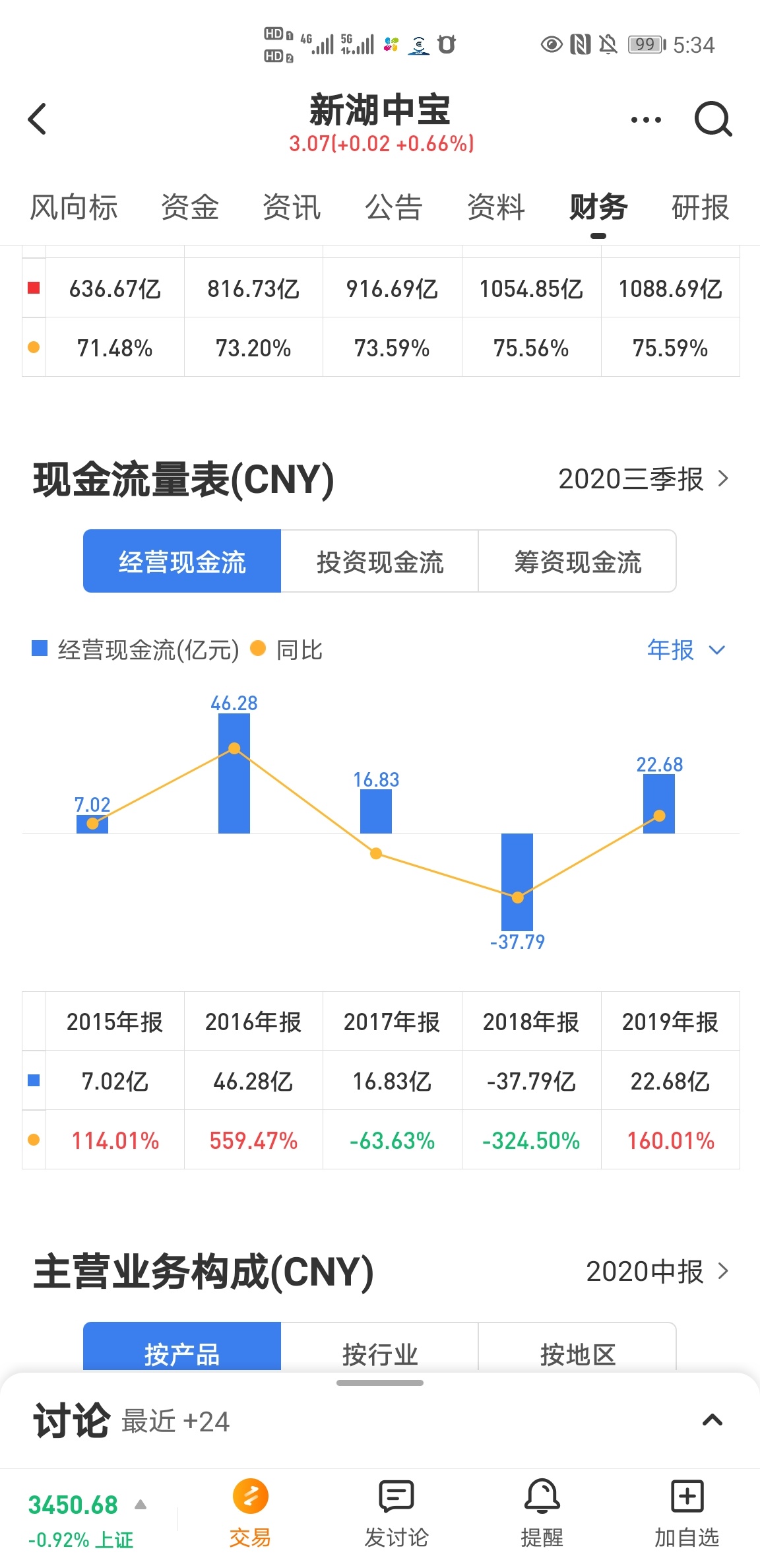Open the 2020中报 business composition details

point(658,1271)
